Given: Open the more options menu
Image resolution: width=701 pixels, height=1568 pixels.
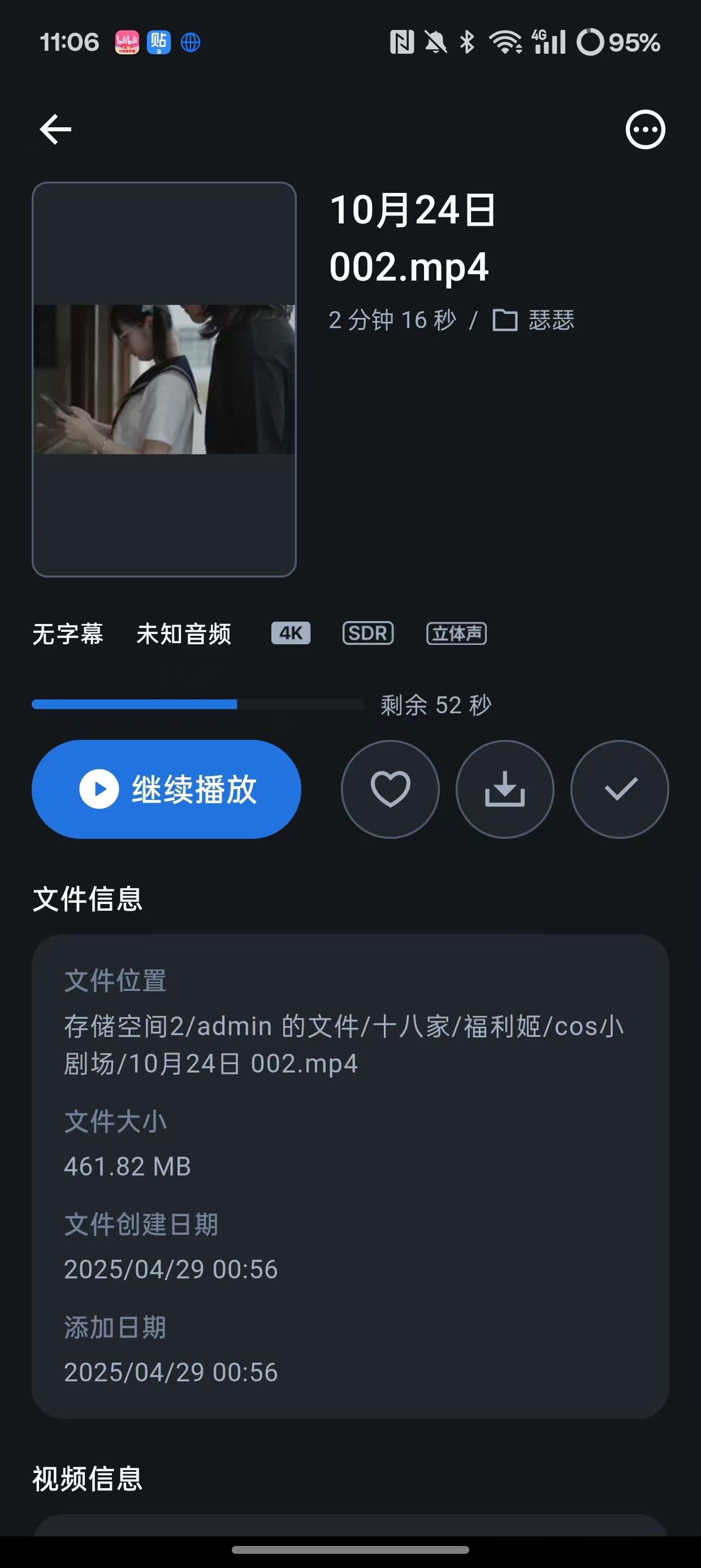Looking at the screenshot, I should (x=645, y=130).
